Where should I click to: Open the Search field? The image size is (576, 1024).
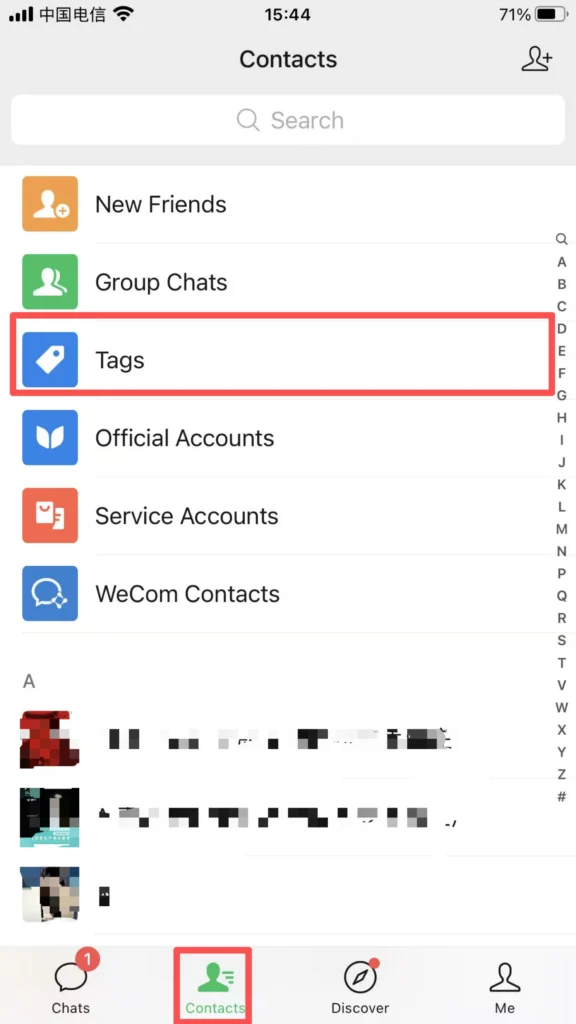288,120
